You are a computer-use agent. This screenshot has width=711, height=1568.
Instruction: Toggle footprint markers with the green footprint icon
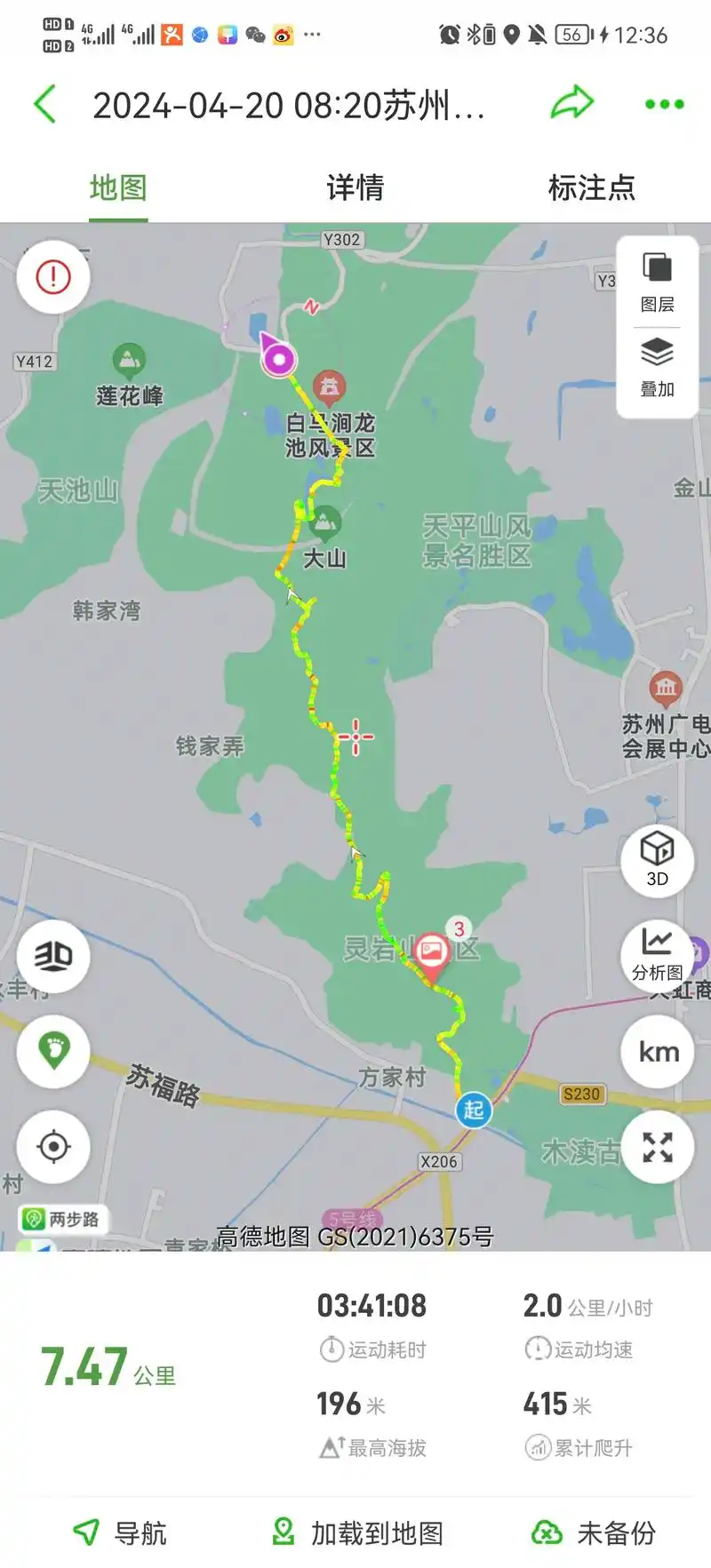(52, 1051)
